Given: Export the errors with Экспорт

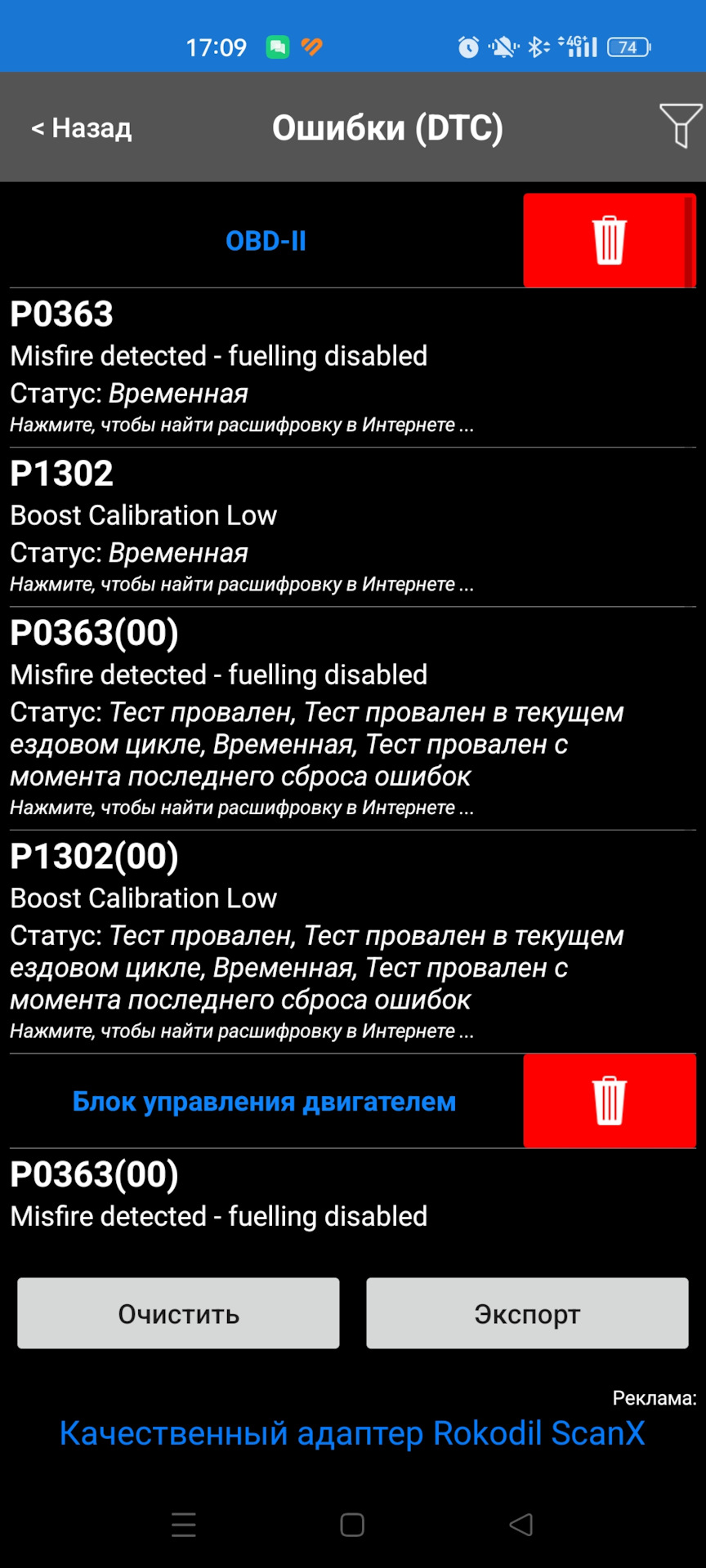Looking at the screenshot, I should pos(527,1313).
